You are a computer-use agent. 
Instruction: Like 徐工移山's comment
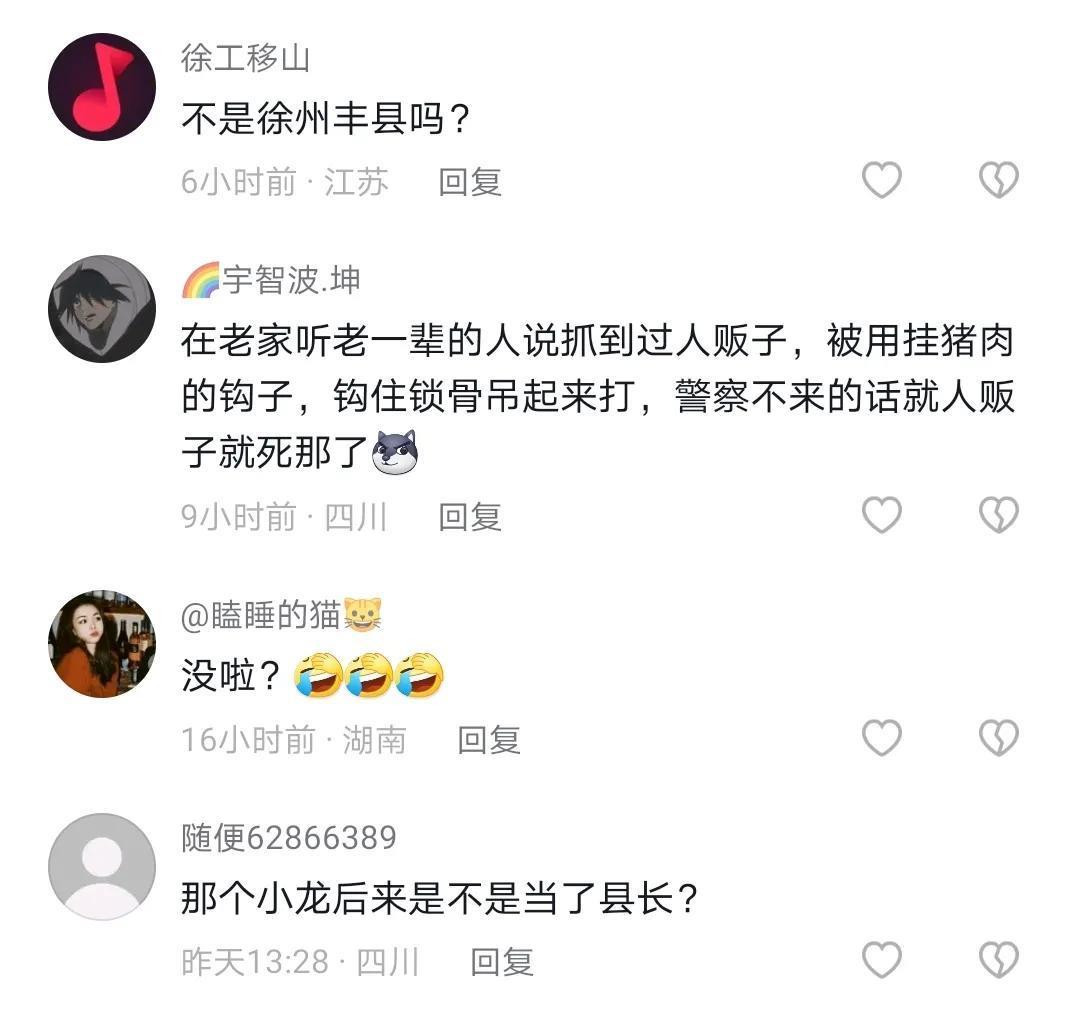pyautogui.click(x=882, y=181)
